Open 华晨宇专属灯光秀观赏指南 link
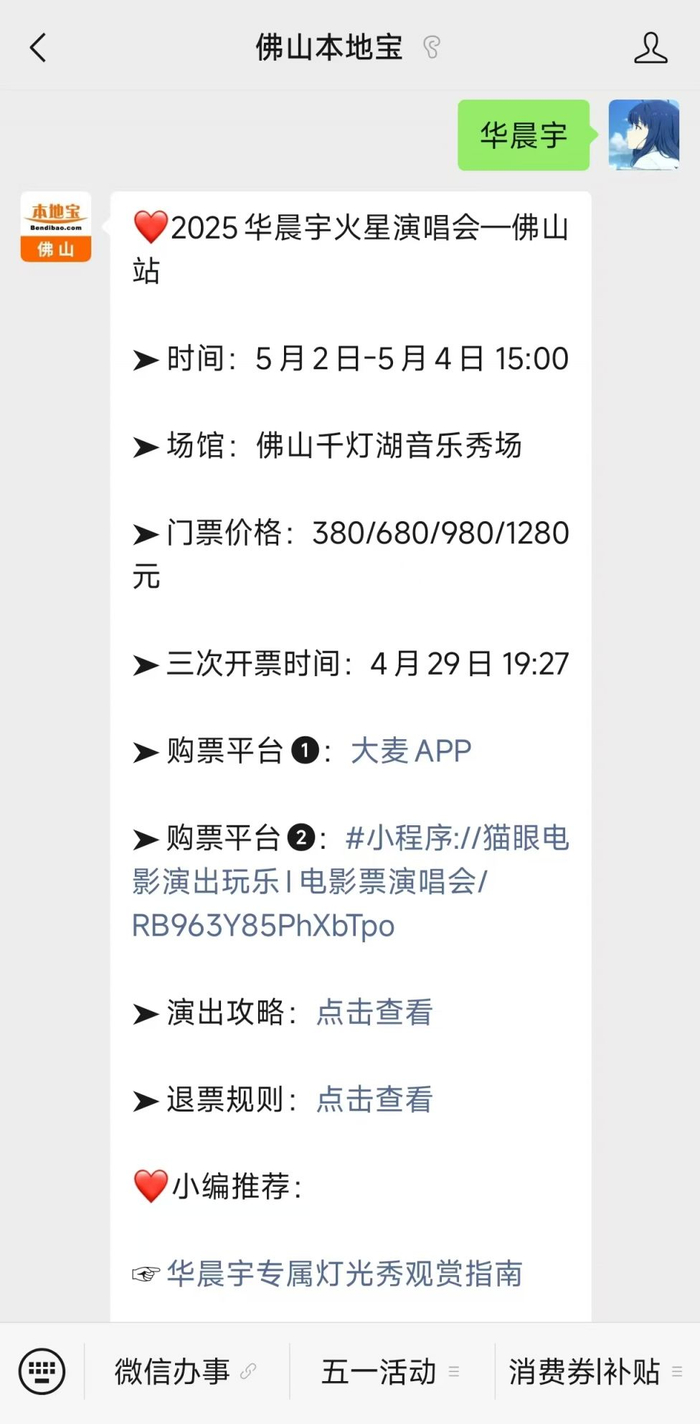The height and width of the screenshot is (1424, 700). 345,1273
